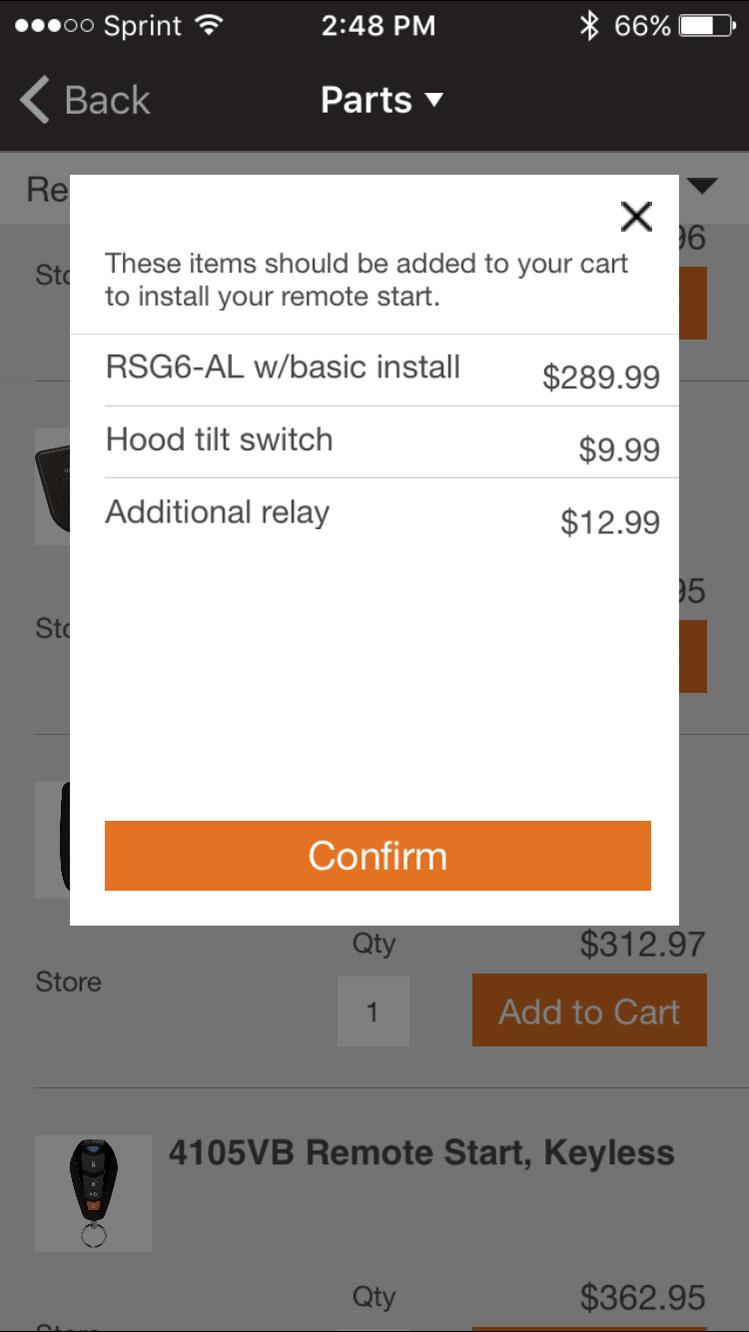Screen dimensions: 749x1332
Task: Expand the Parts dropdown in the header
Action: pos(382,100)
